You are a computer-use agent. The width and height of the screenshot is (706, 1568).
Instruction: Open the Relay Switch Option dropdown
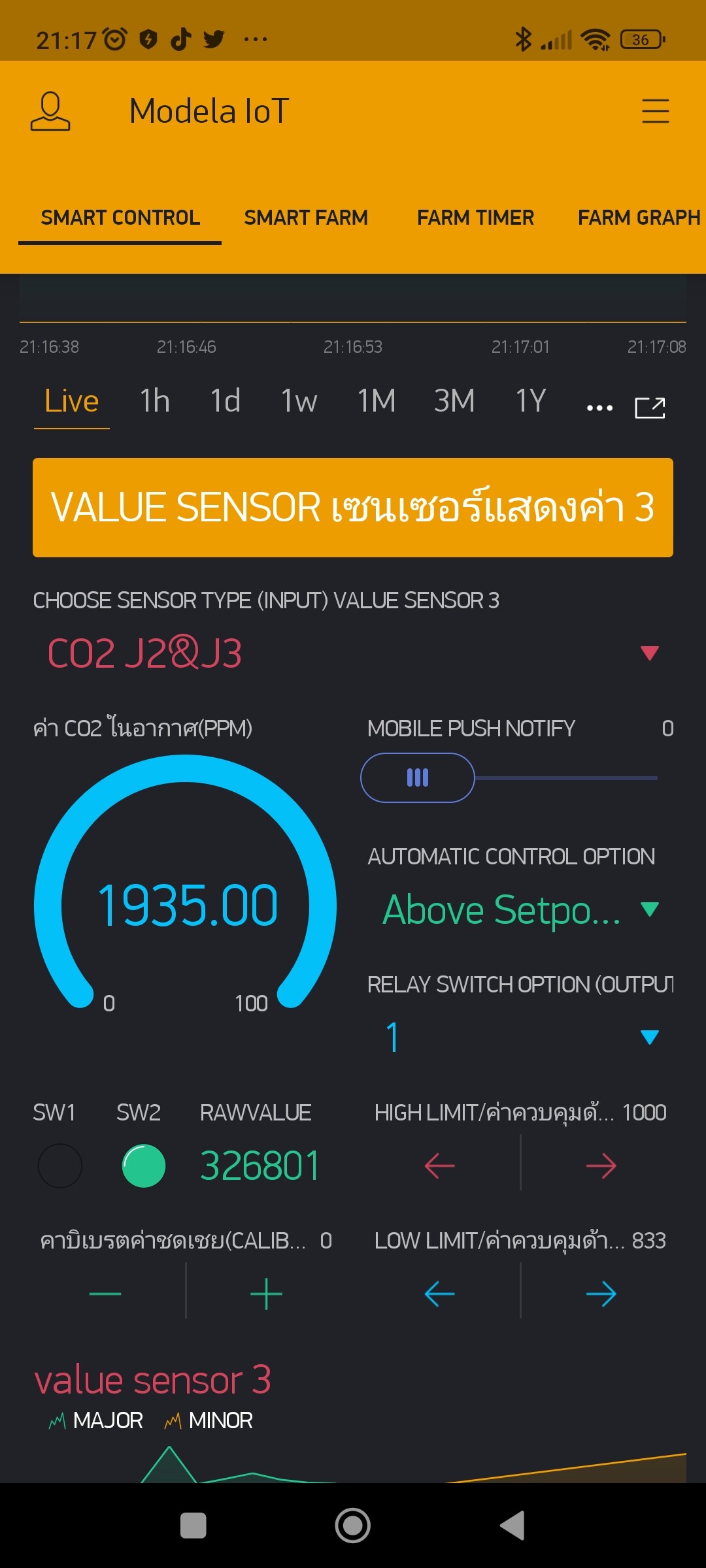(x=520, y=1037)
